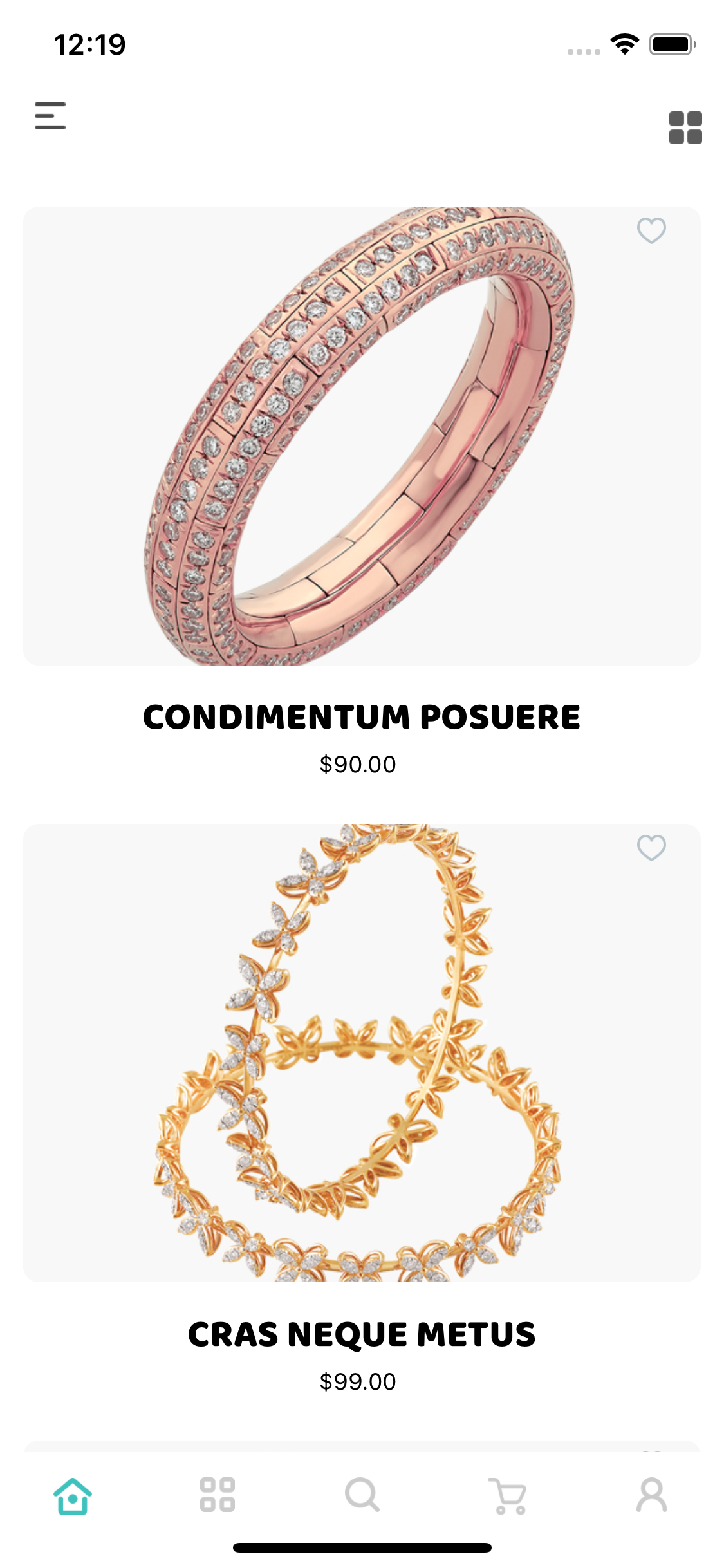Add Condimentum Posuere to the wishlist
Screen dimensions: 724x1568
tap(651, 230)
